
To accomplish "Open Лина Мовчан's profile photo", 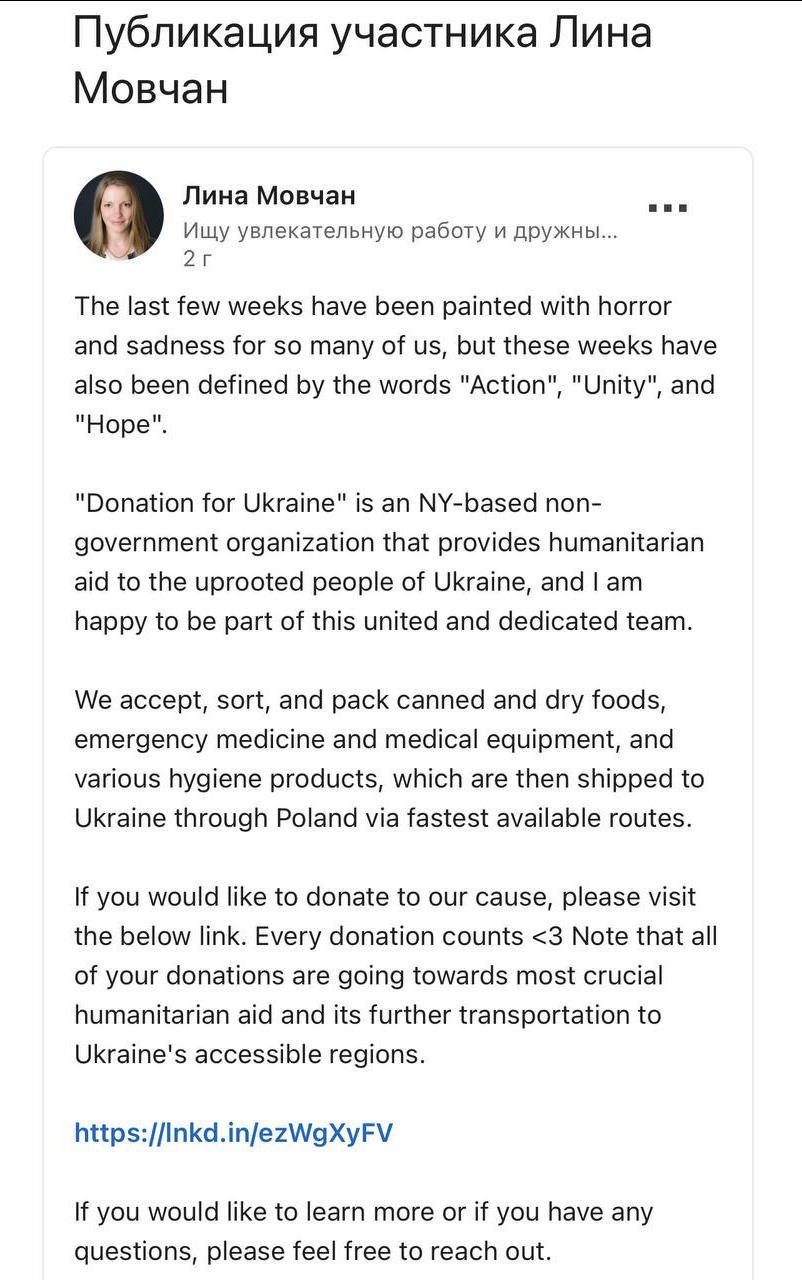I will (x=118, y=215).
